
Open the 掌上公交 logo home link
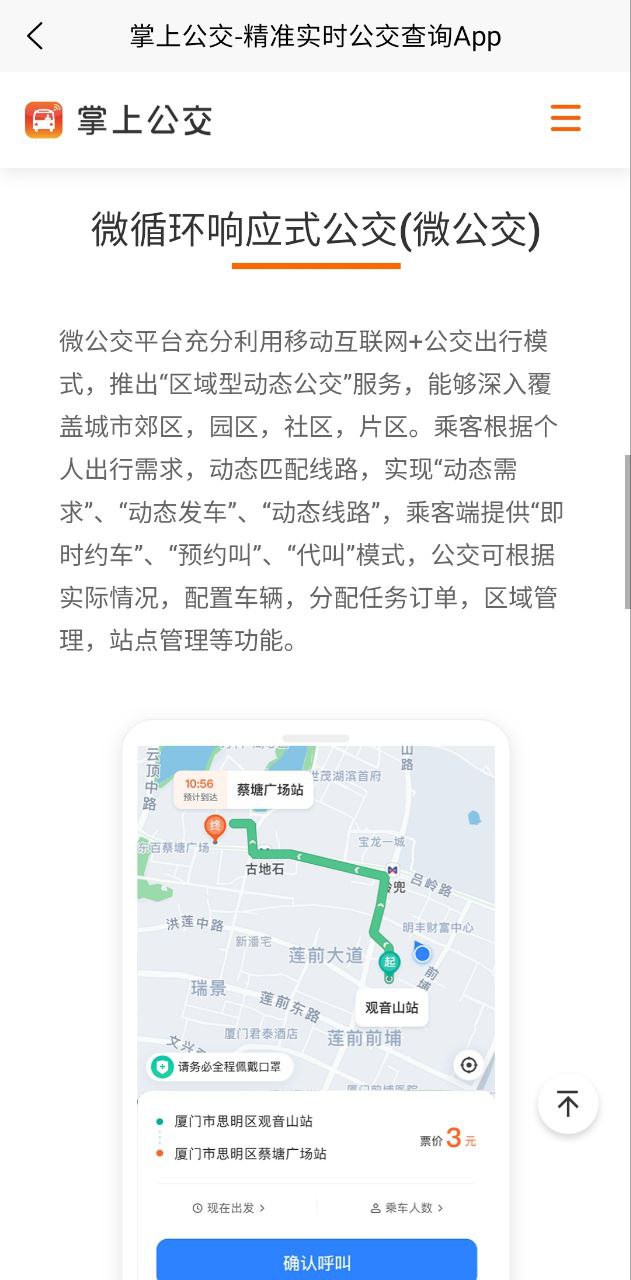(119, 120)
